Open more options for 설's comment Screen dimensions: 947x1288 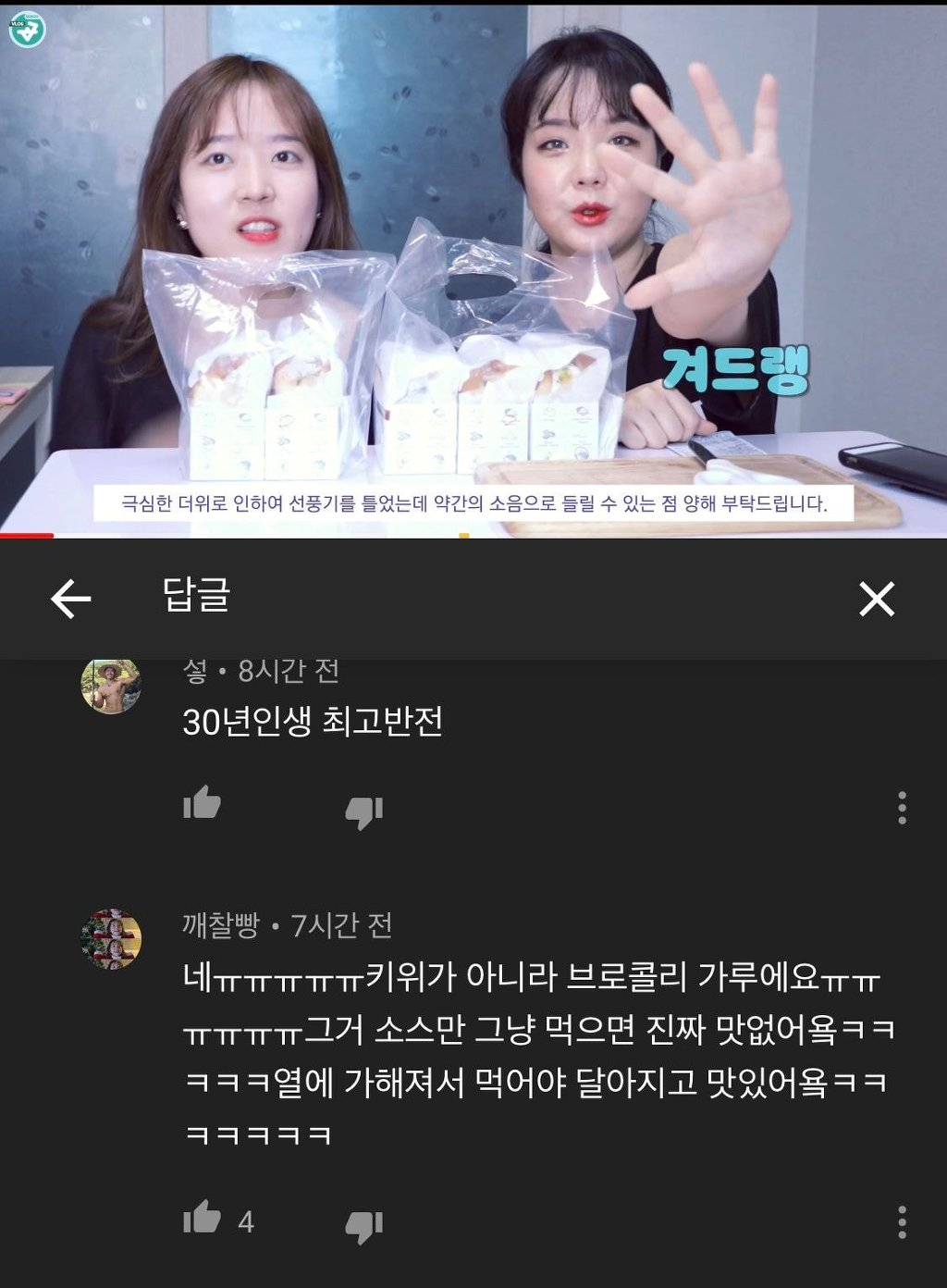(x=902, y=808)
